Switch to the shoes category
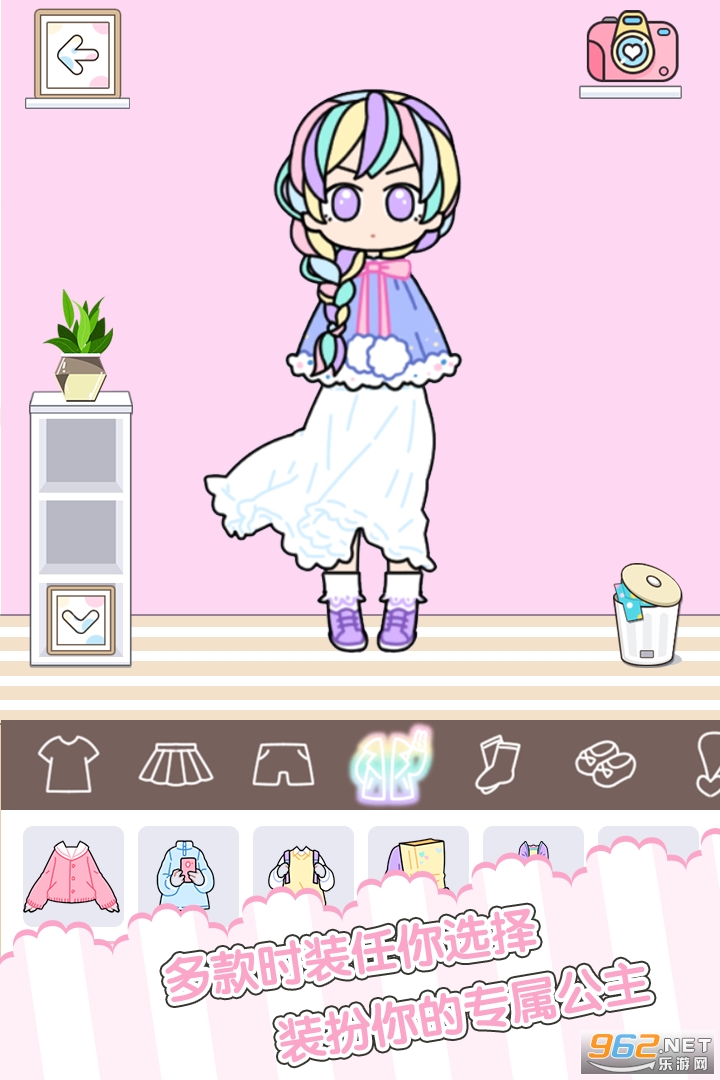Image resolution: width=720 pixels, height=1080 pixels. click(x=605, y=764)
